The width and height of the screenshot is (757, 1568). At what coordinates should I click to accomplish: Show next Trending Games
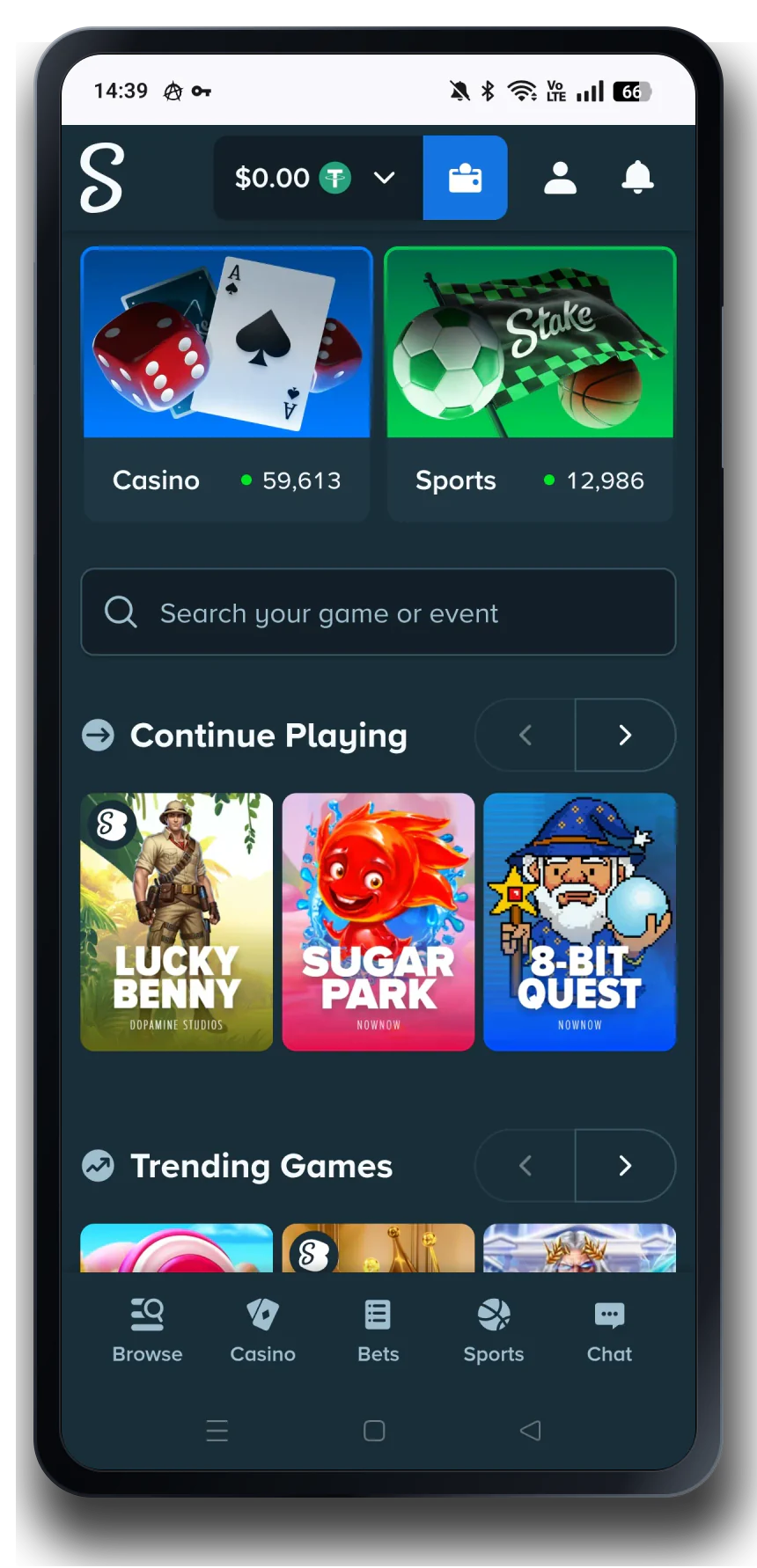tap(626, 1166)
